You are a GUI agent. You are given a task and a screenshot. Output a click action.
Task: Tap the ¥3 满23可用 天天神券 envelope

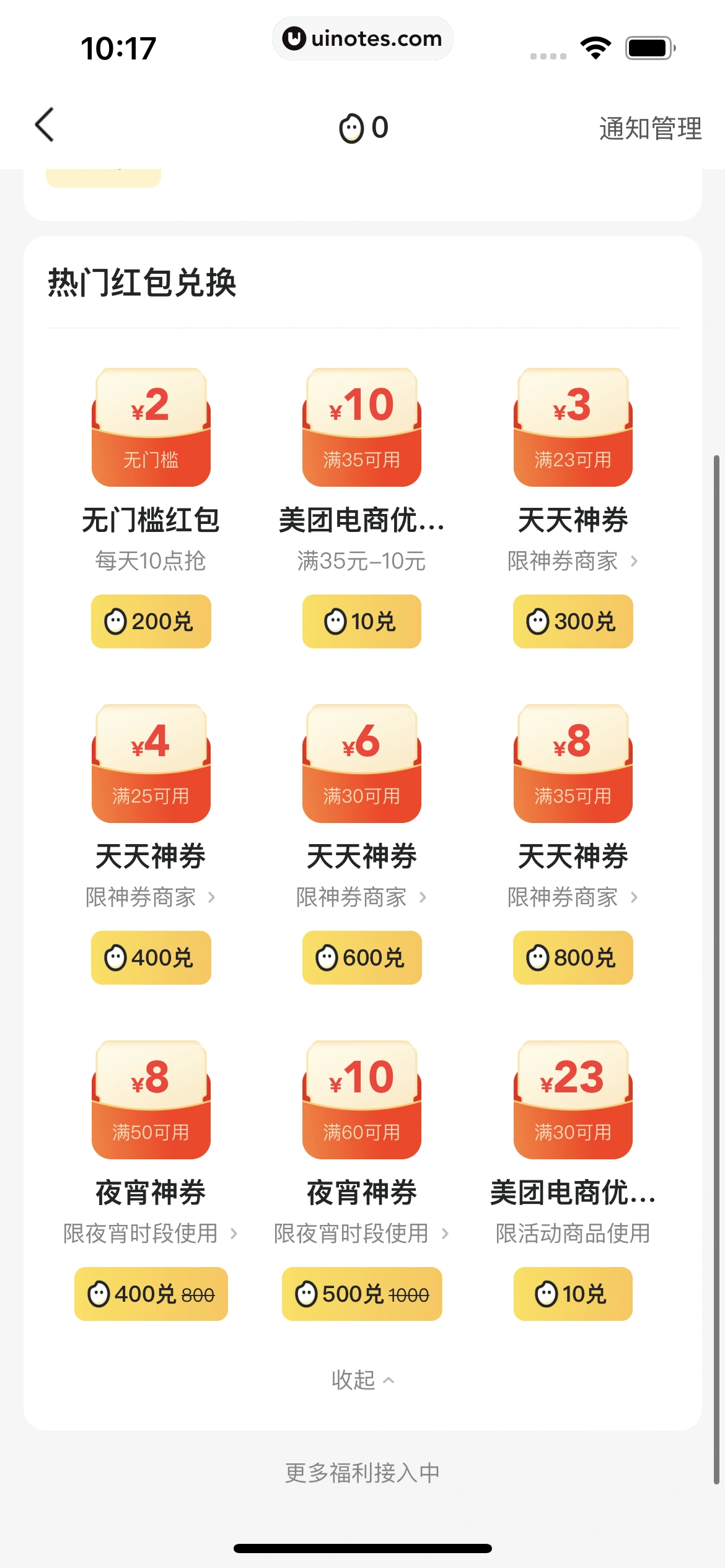point(572,427)
